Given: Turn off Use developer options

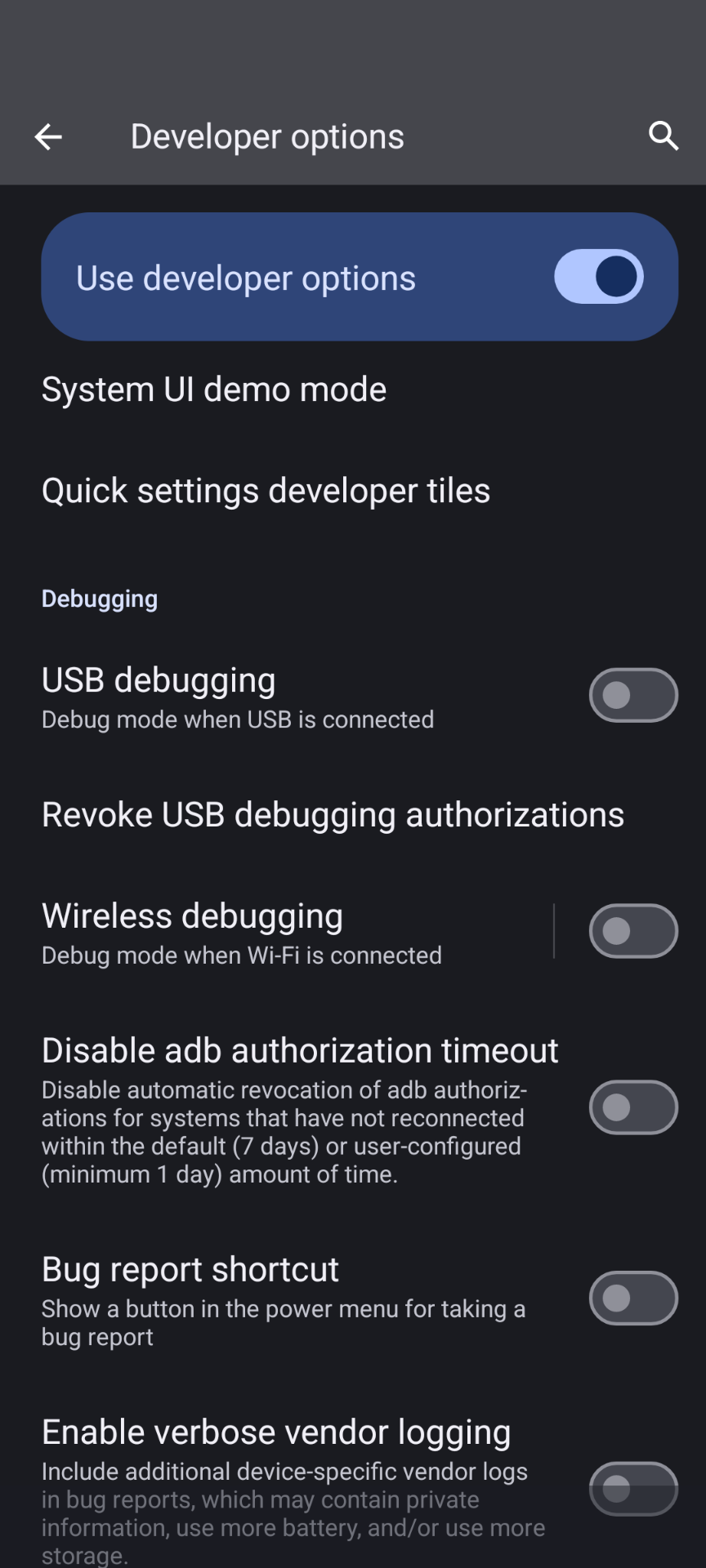Looking at the screenshot, I should [599, 277].
